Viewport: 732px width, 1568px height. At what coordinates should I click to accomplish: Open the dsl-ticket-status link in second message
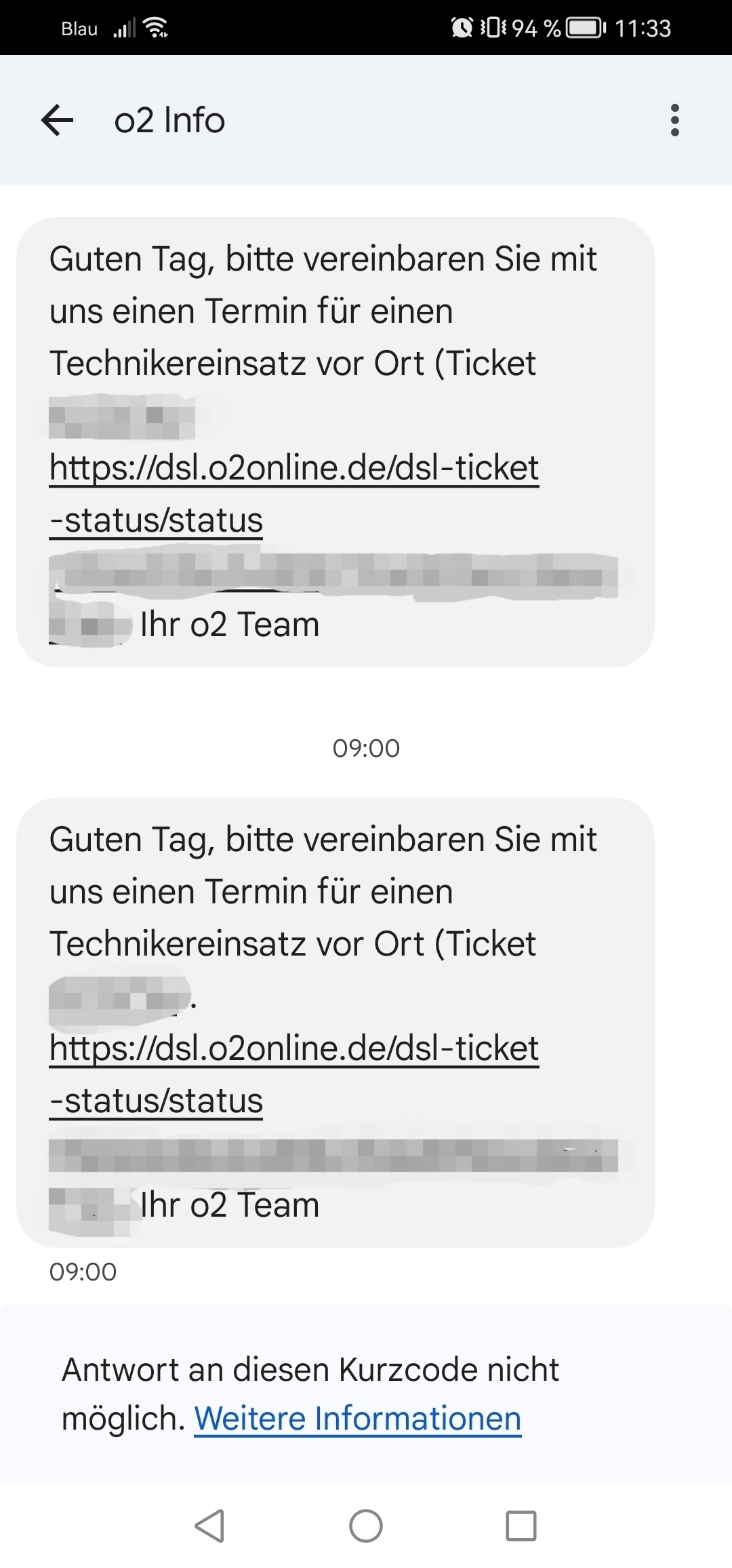[x=293, y=1048]
